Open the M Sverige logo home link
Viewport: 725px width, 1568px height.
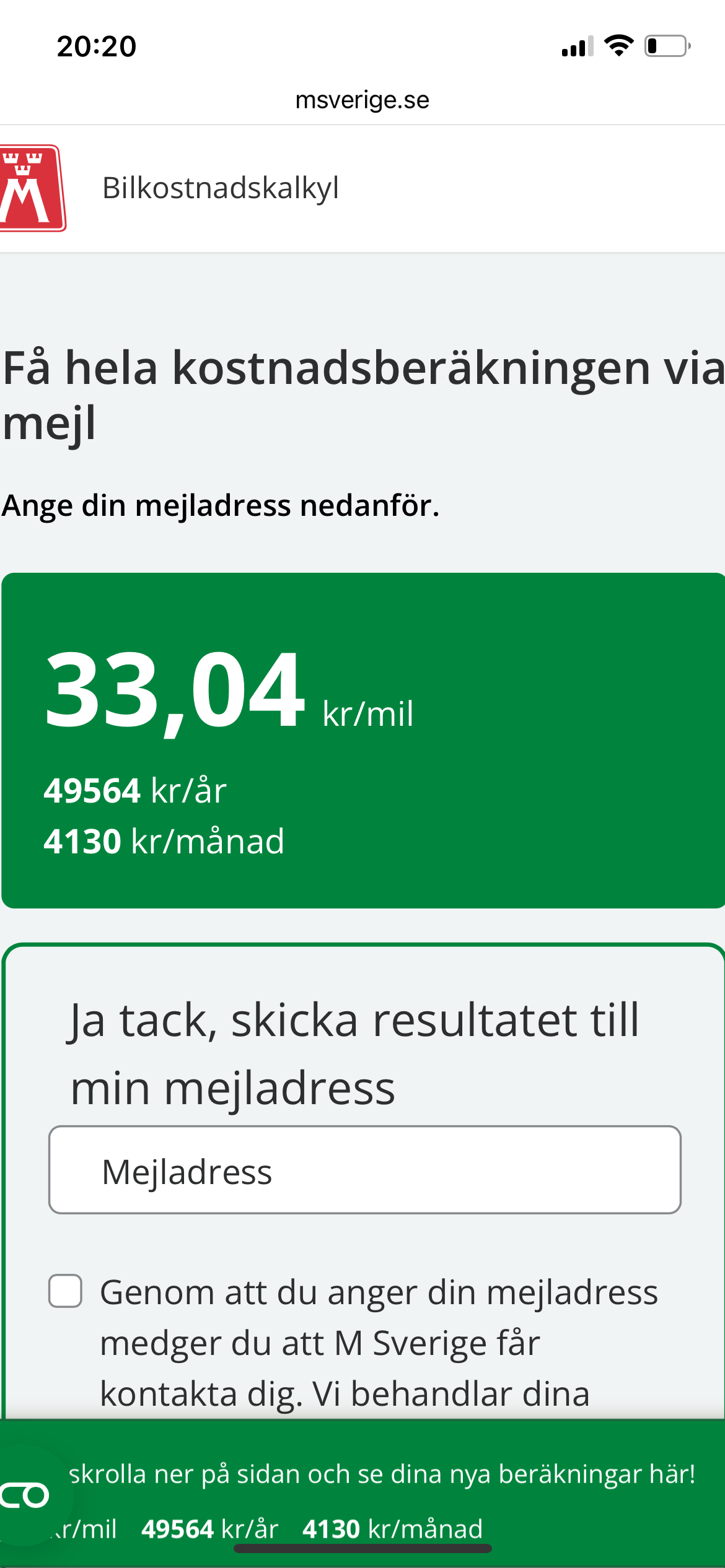click(32, 188)
